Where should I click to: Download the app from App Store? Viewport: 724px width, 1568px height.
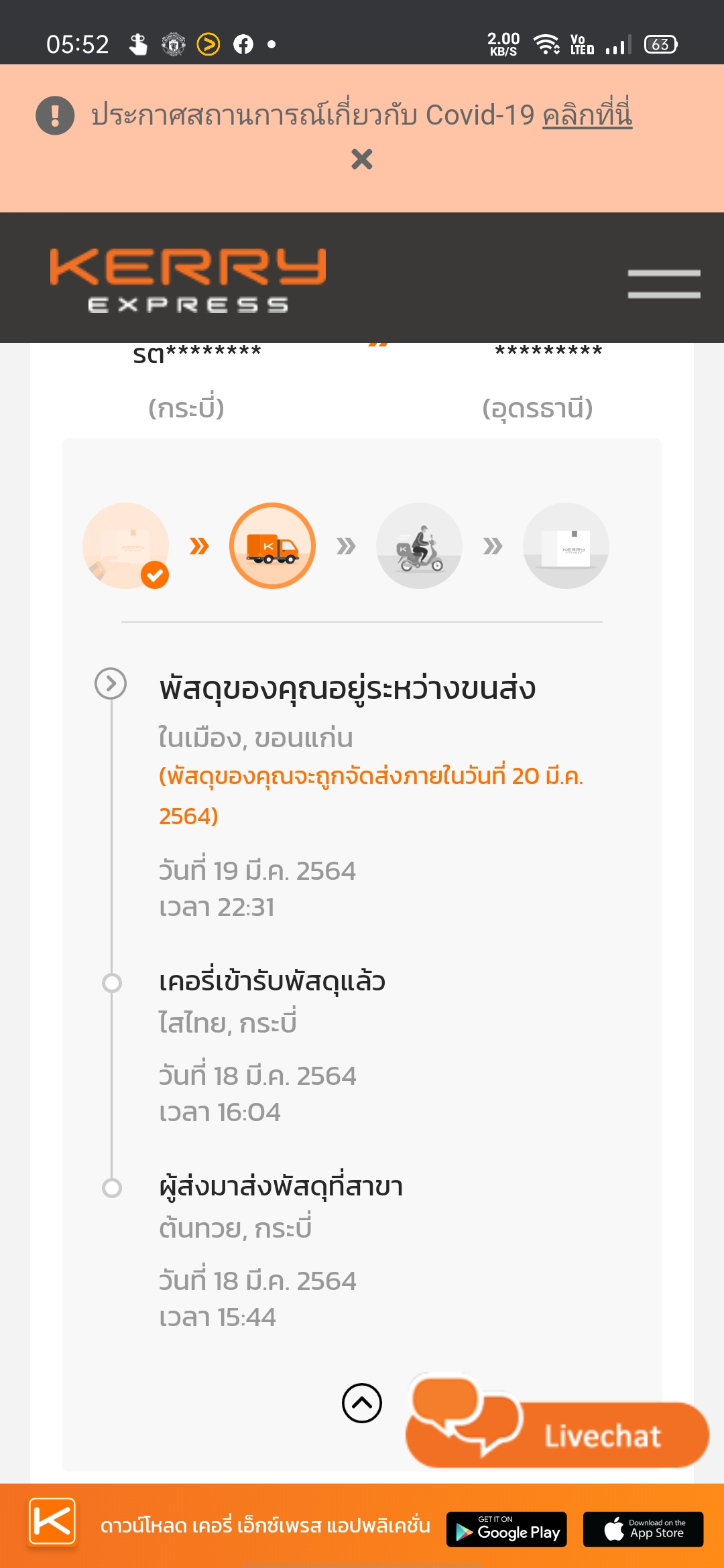click(x=643, y=1529)
